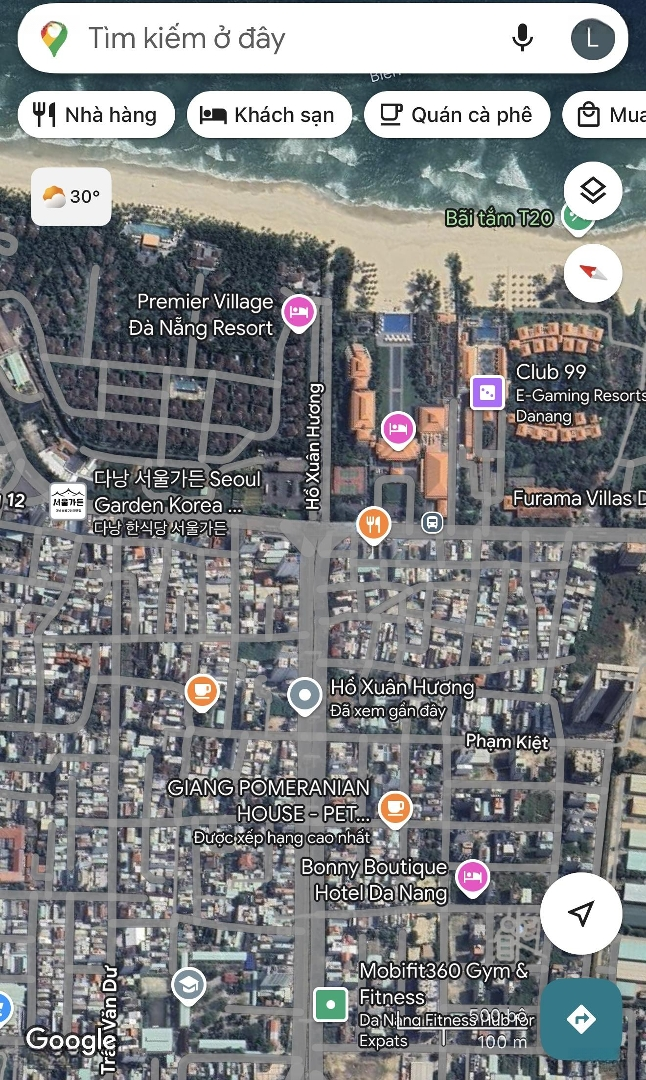Image resolution: width=646 pixels, height=1080 pixels.
Task: Select the "Khách sạn" chip
Action: pos(269,114)
